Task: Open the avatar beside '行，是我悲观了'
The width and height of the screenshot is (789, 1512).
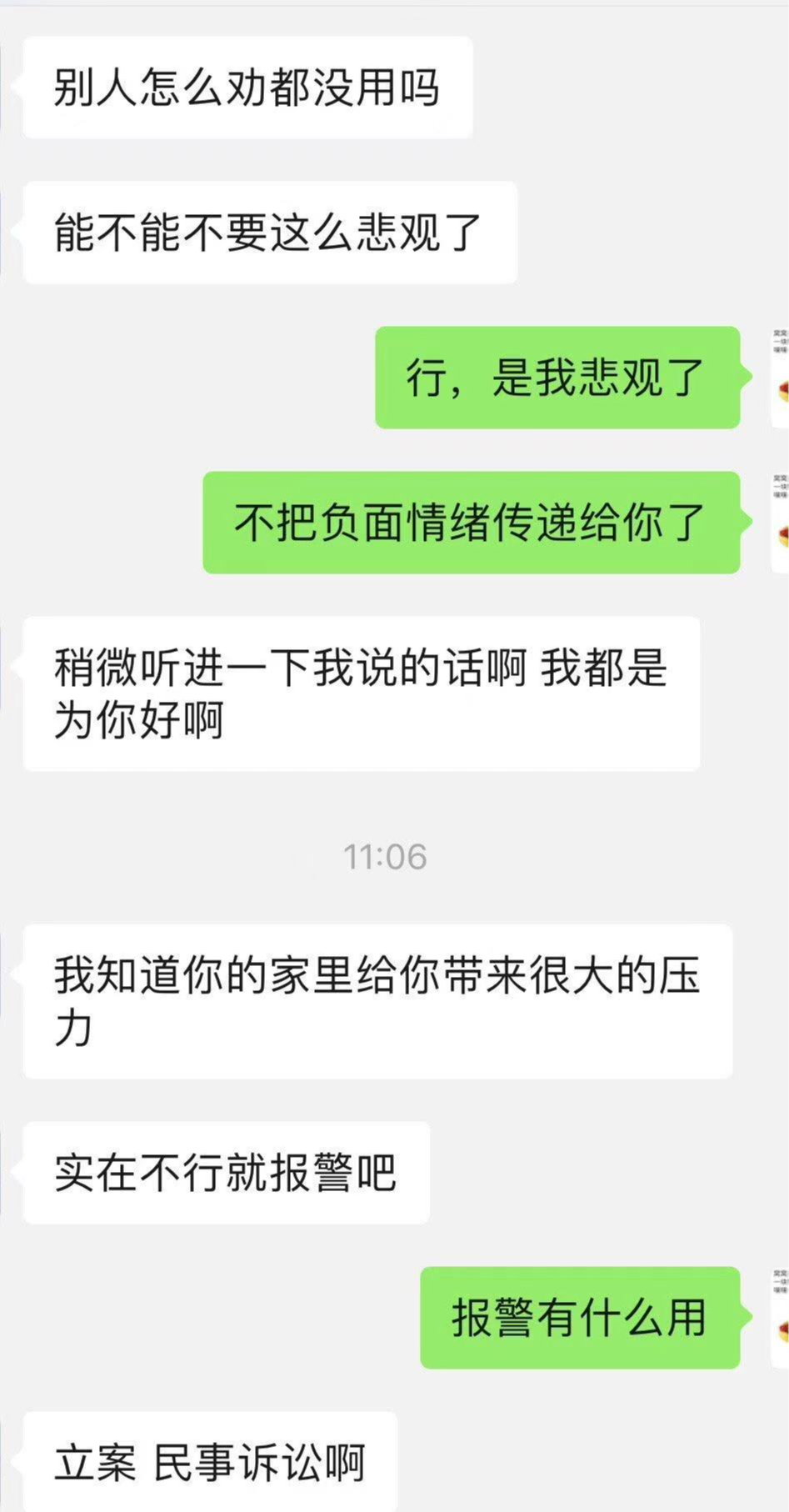Action: point(781,378)
